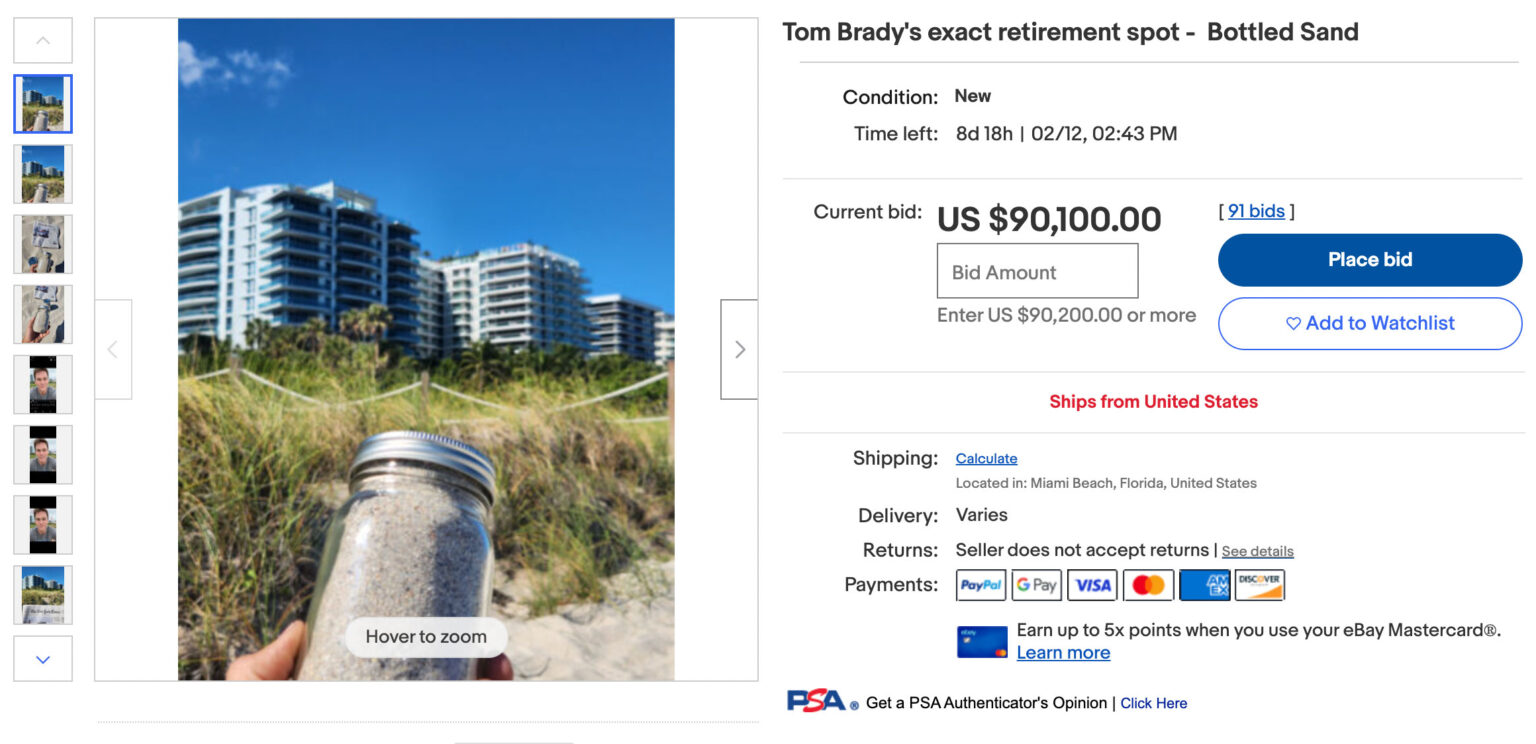Show the next listing photo
The image size is (1536, 744).
[x=739, y=349]
